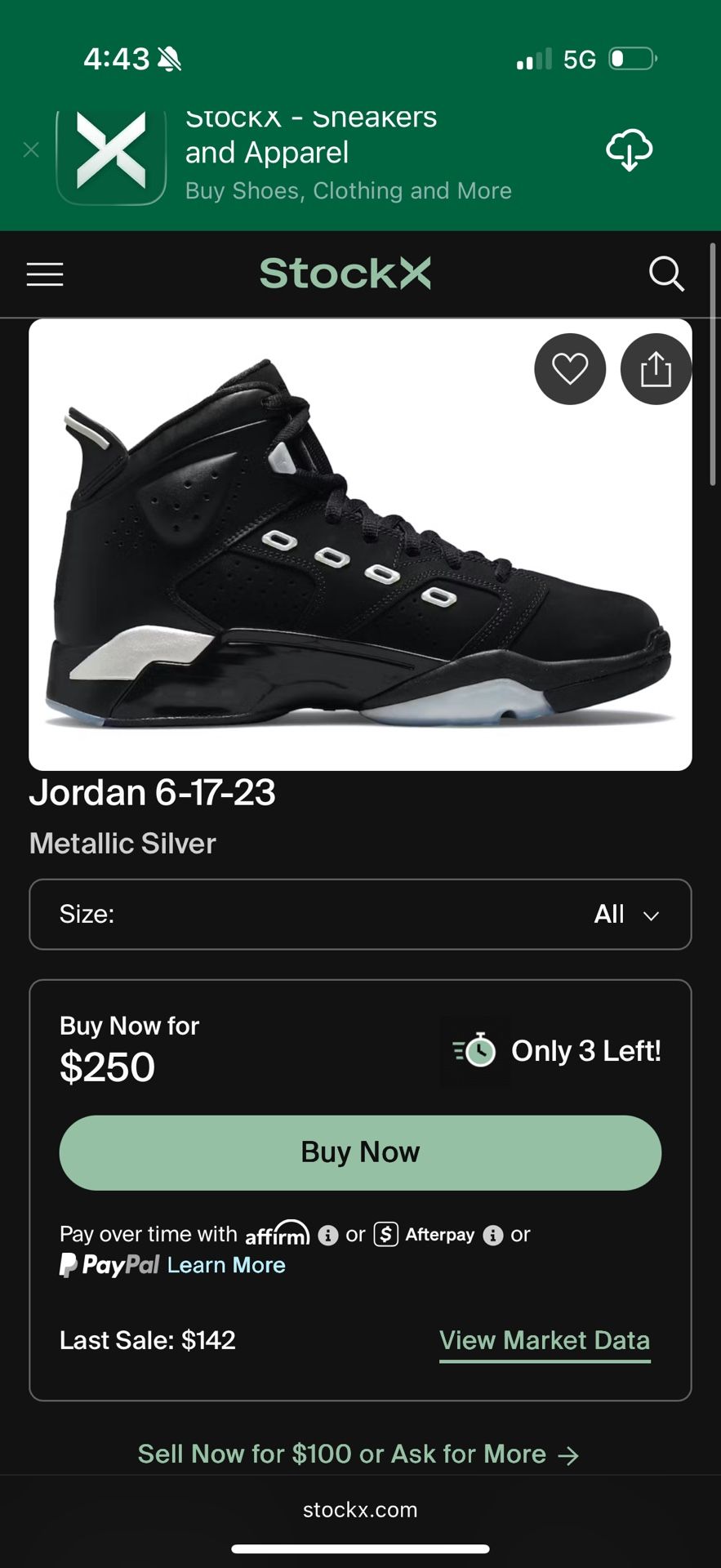
Task: Click the Afterpay logo icon
Action: pos(385,1235)
